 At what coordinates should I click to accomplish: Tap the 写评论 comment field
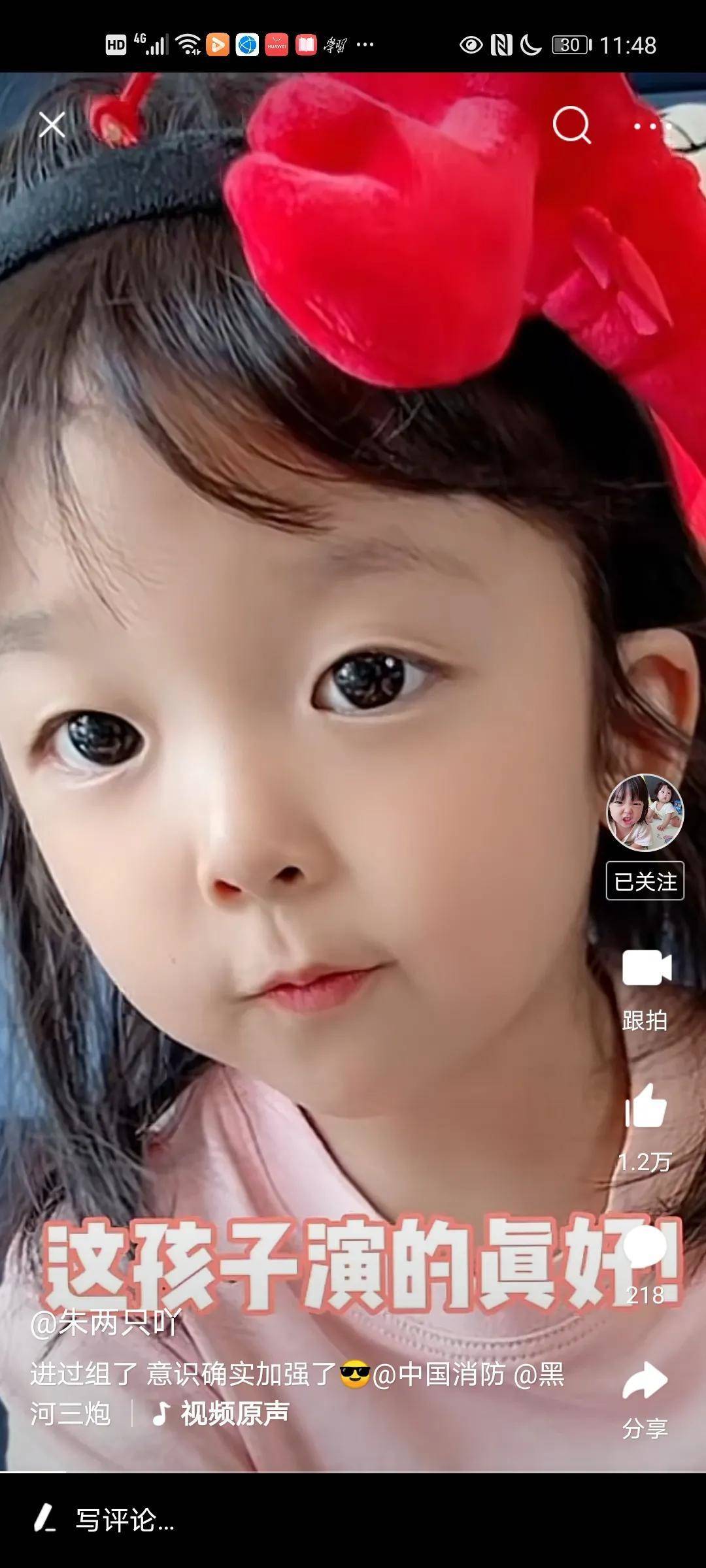[x=124, y=1520]
